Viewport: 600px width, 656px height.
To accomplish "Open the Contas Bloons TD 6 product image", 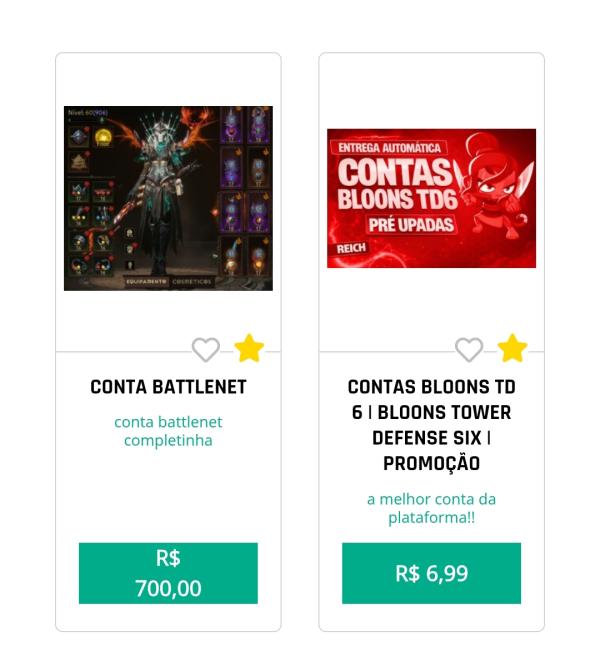I will click(x=431, y=198).
